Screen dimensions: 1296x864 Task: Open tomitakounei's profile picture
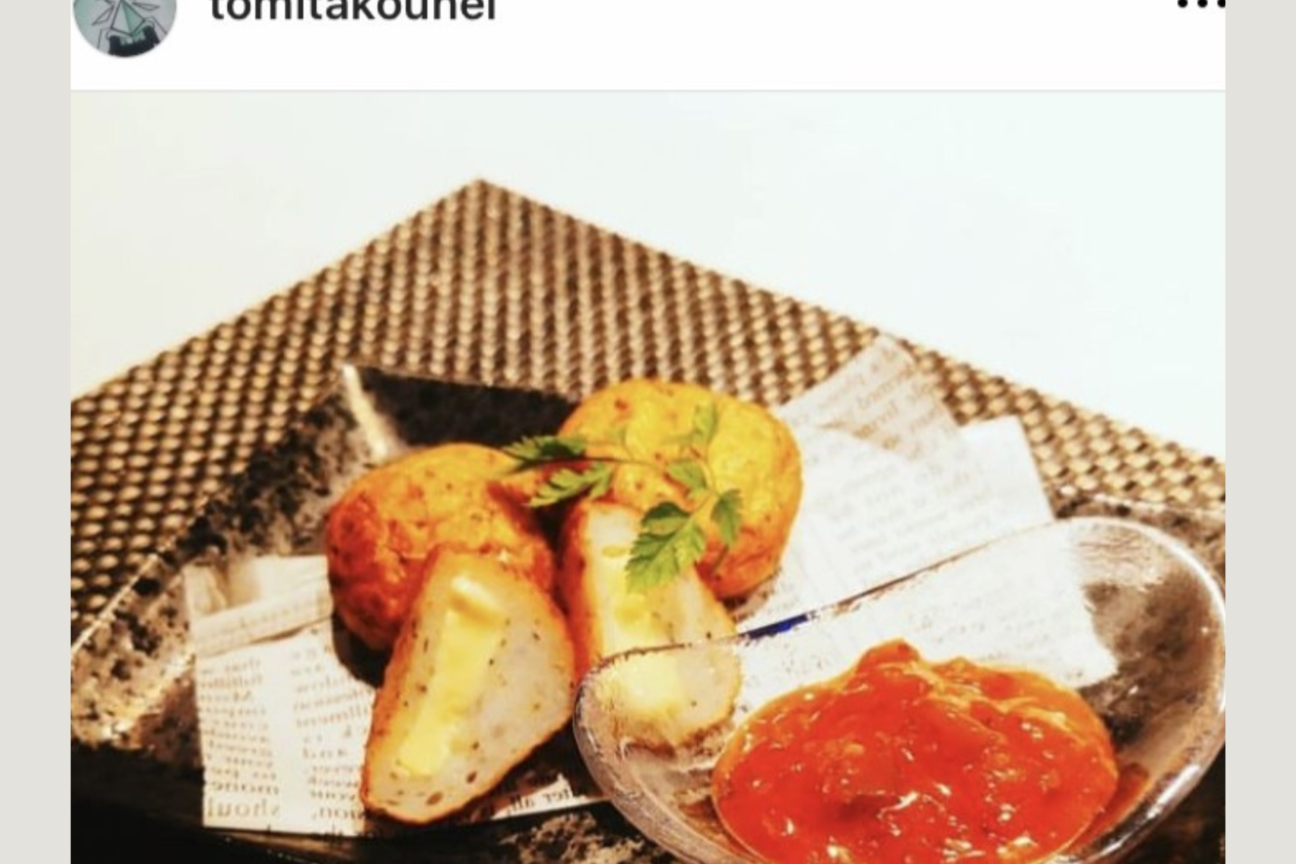pos(125,20)
